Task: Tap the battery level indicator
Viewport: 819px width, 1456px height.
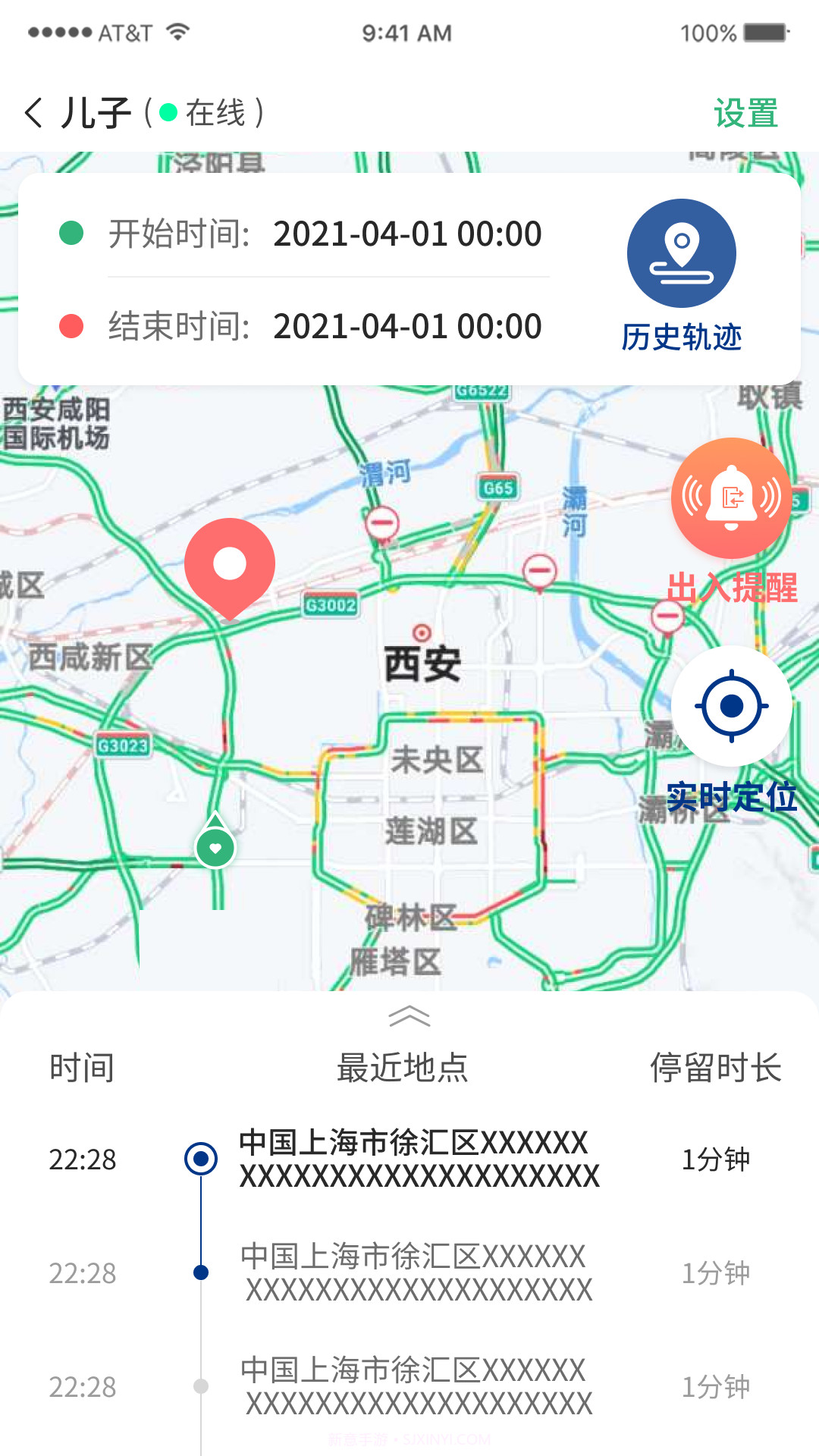Action: [x=763, y=30]
